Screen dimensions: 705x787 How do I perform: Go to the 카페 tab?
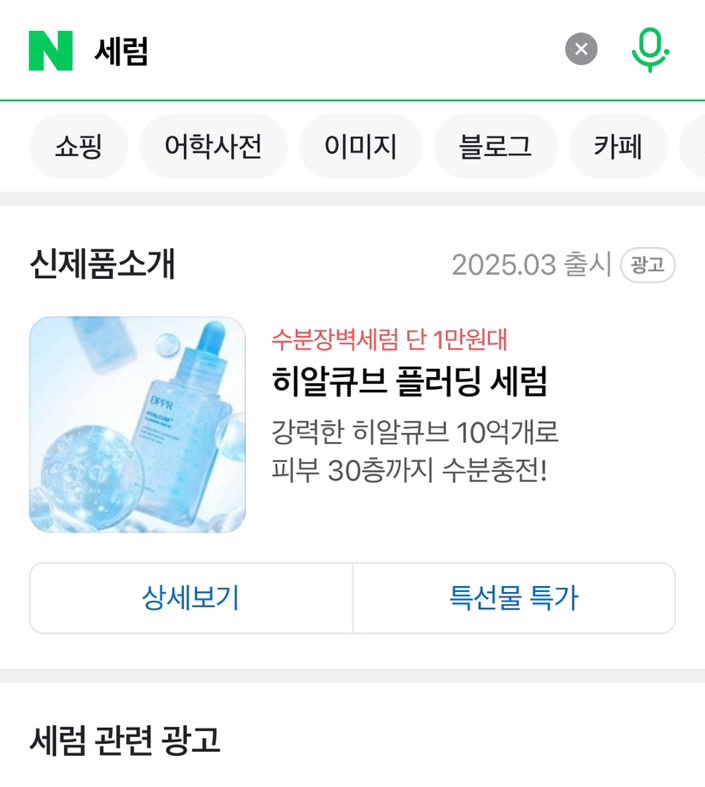click(617, 147)
